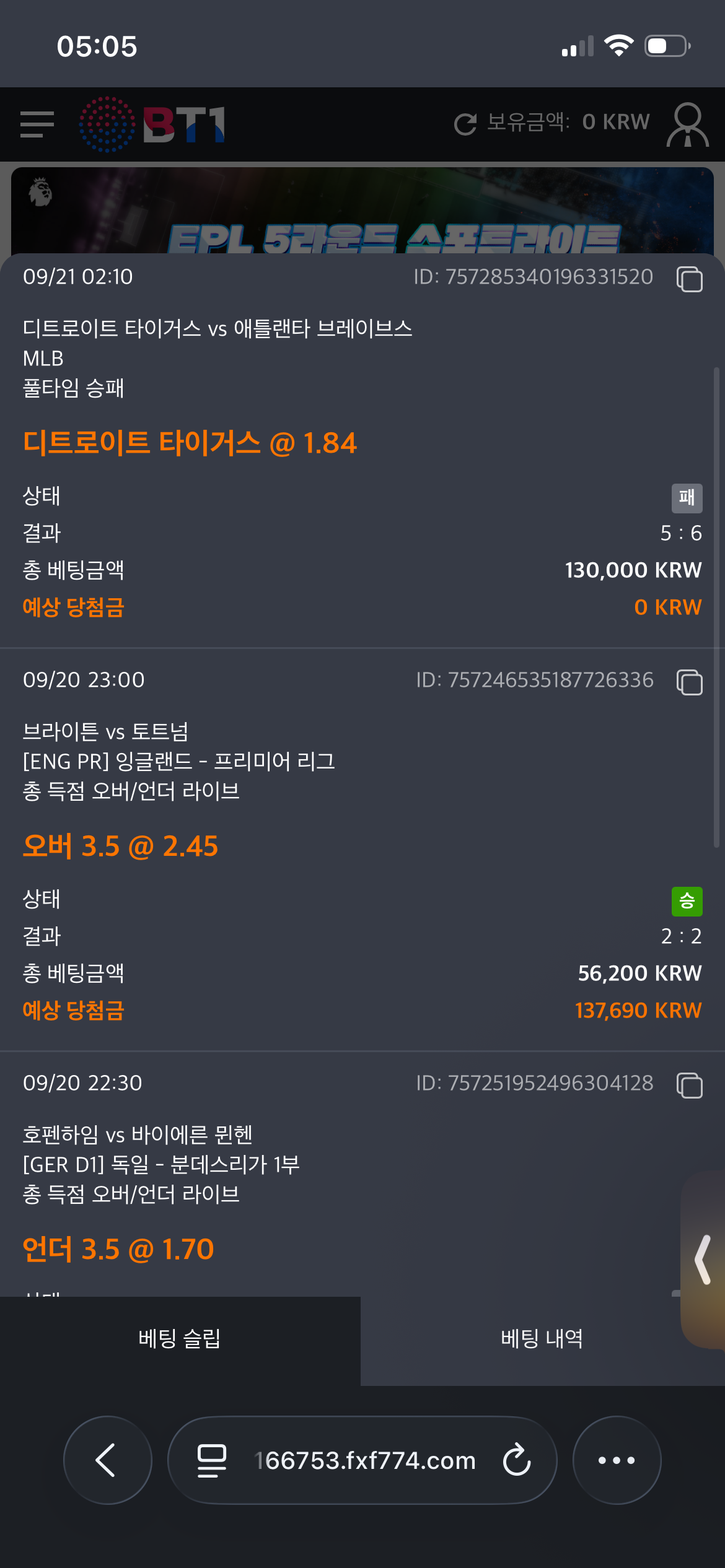Open the hamburger menu
Image resolution: width=725 pixels, height=1568 pixels.
pyautogui.click(x=37, y=124)
